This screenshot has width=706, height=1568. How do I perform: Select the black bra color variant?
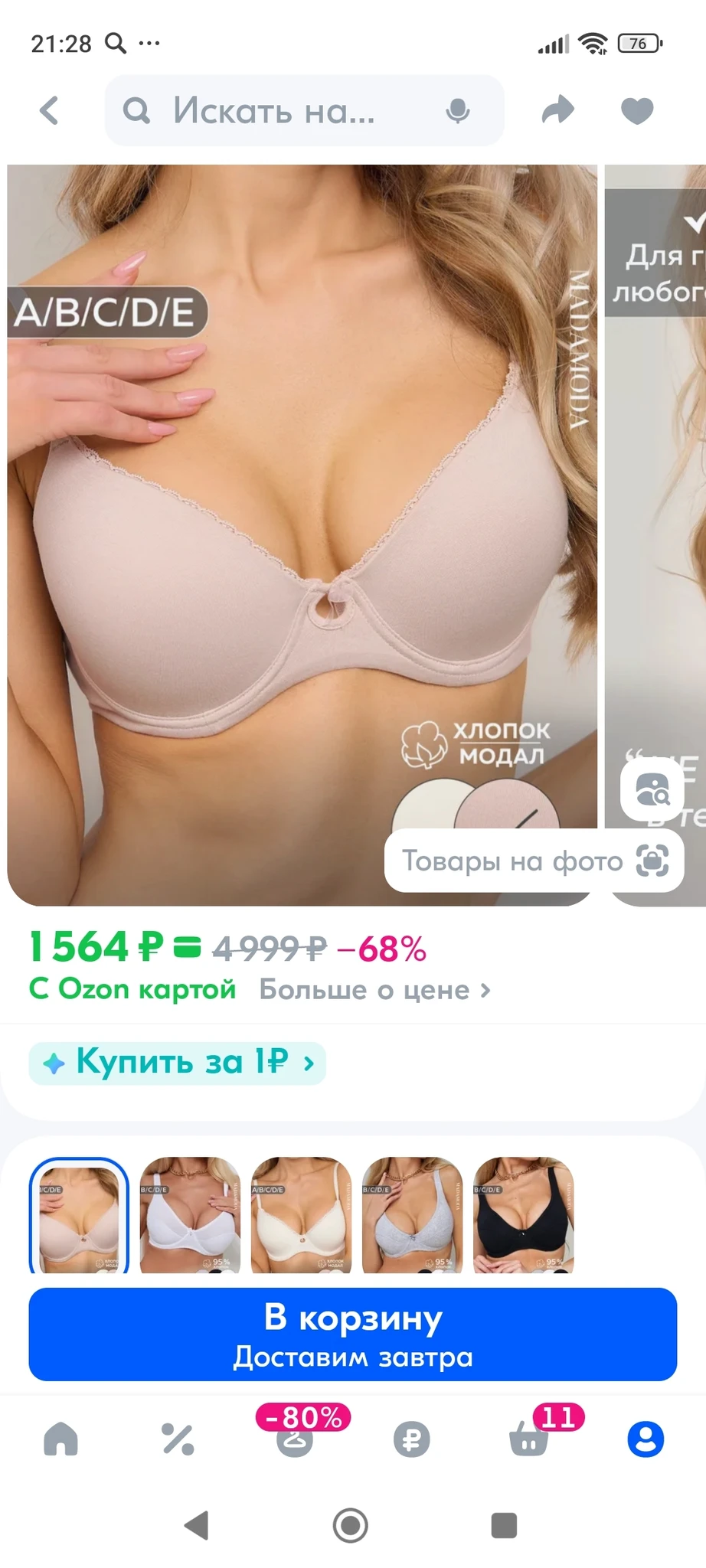[x=523, y=1215]
